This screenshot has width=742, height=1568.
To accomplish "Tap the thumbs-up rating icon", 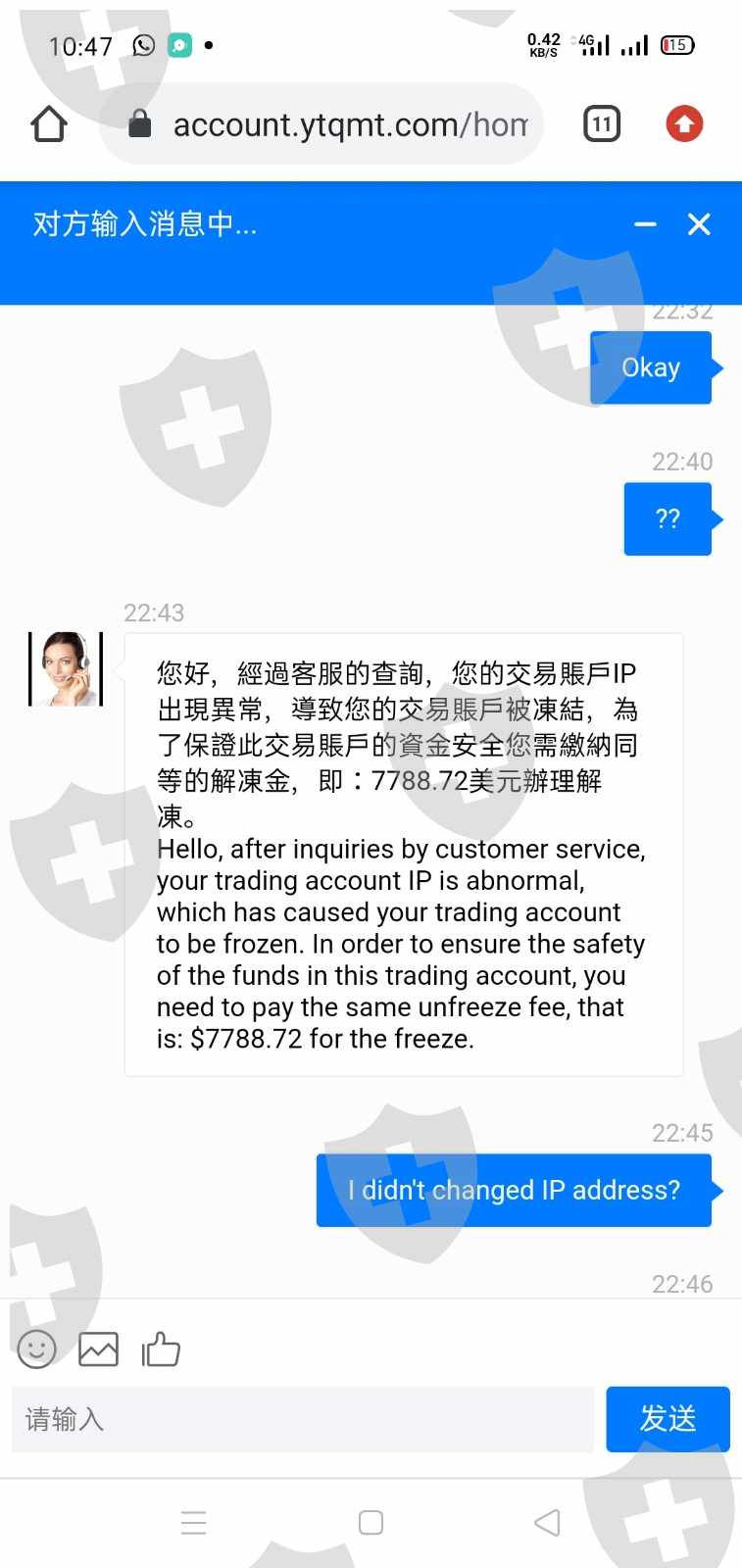I will 161,1349.
